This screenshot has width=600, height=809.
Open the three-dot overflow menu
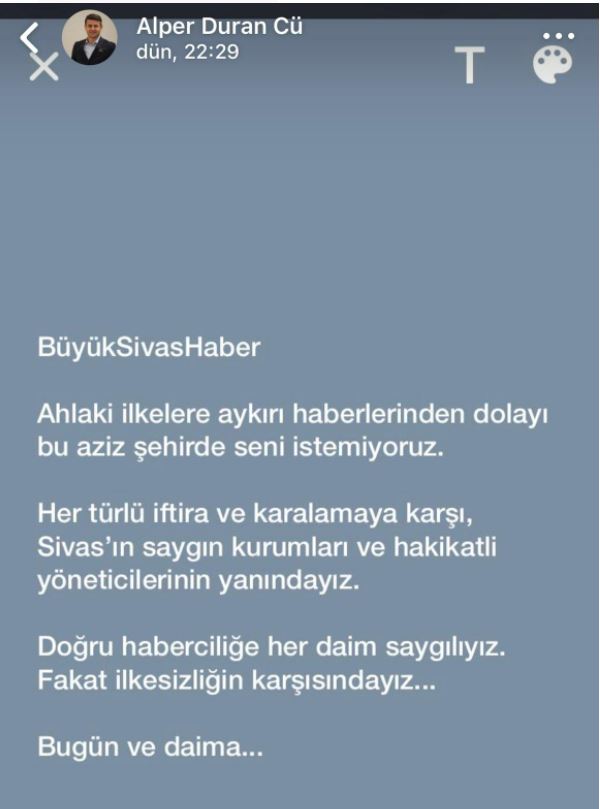click(x=558, y=36)
